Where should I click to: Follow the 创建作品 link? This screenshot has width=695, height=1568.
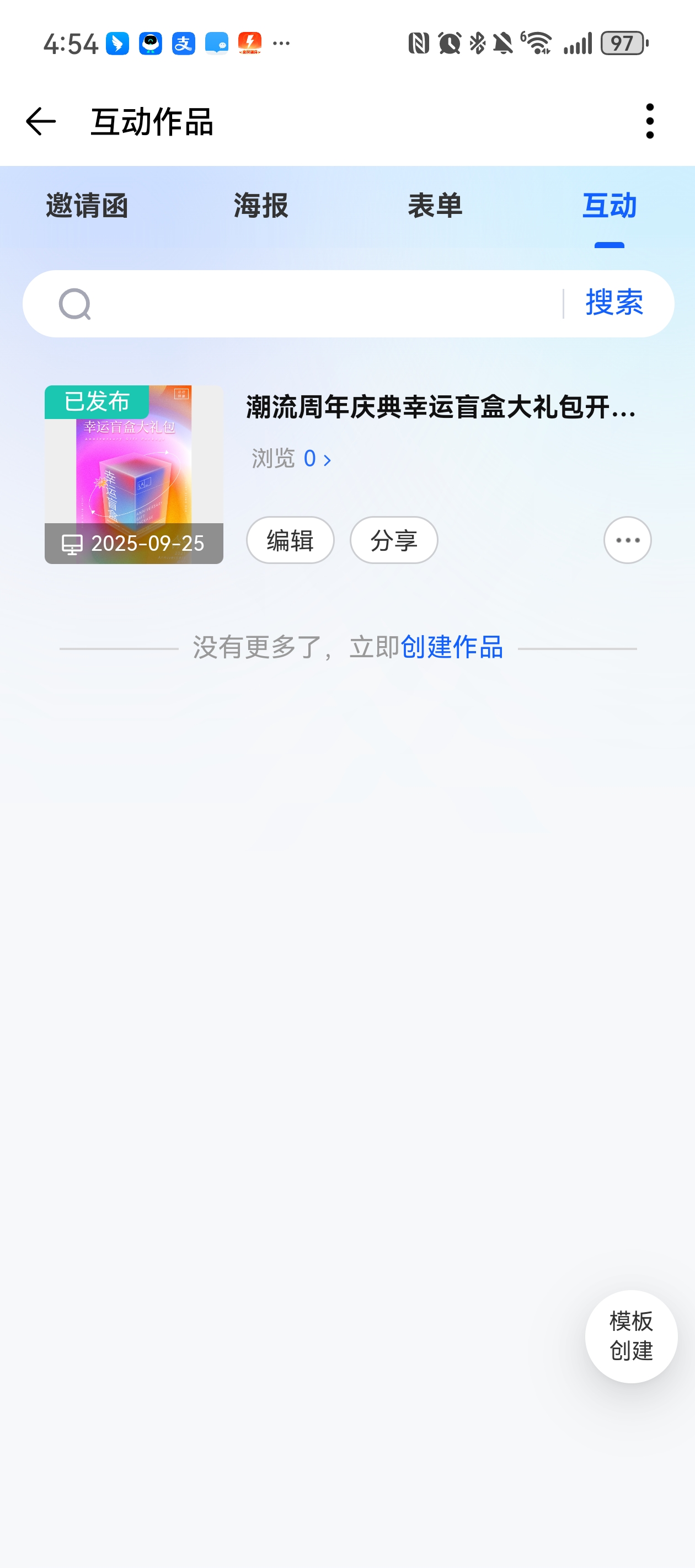(x=451, y=647)
